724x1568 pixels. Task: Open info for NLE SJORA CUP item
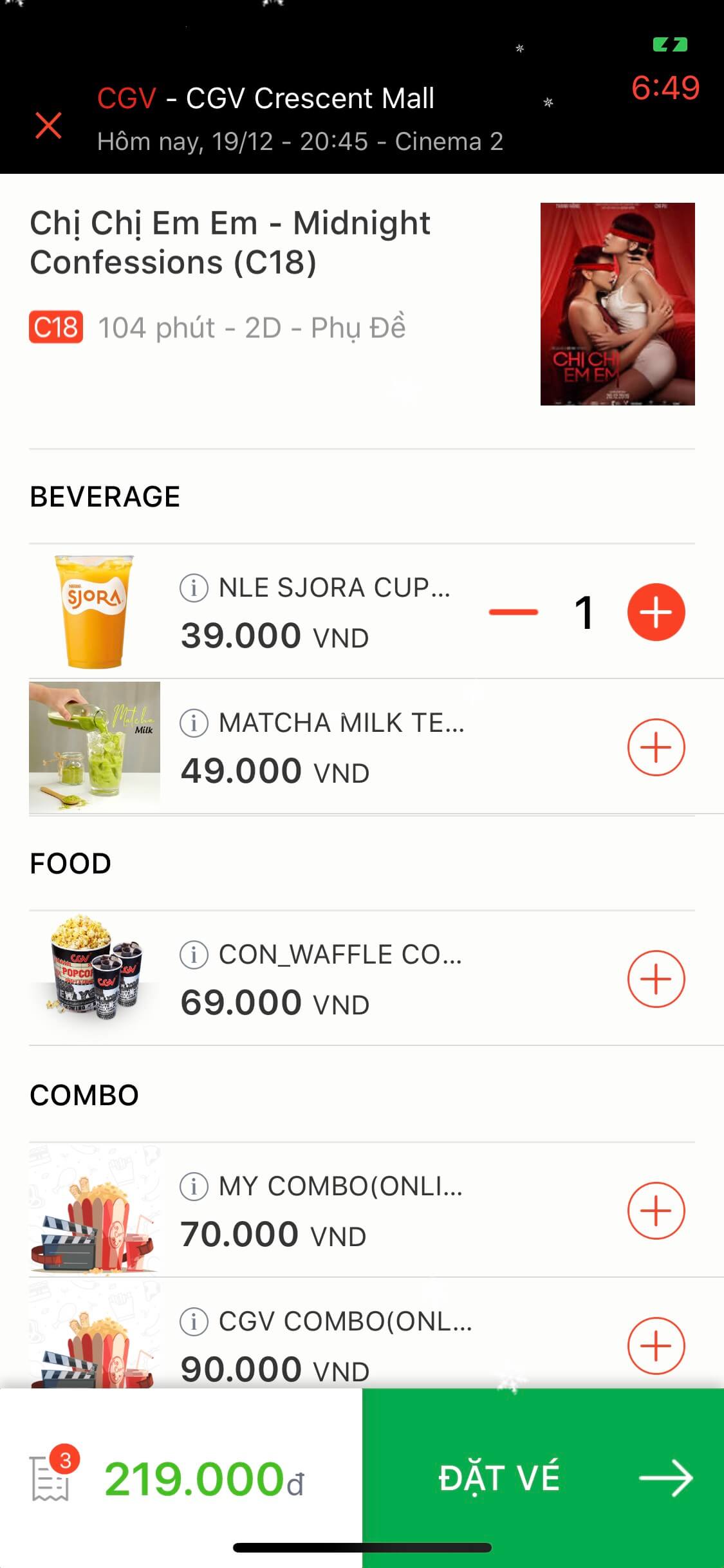point(194,586)
